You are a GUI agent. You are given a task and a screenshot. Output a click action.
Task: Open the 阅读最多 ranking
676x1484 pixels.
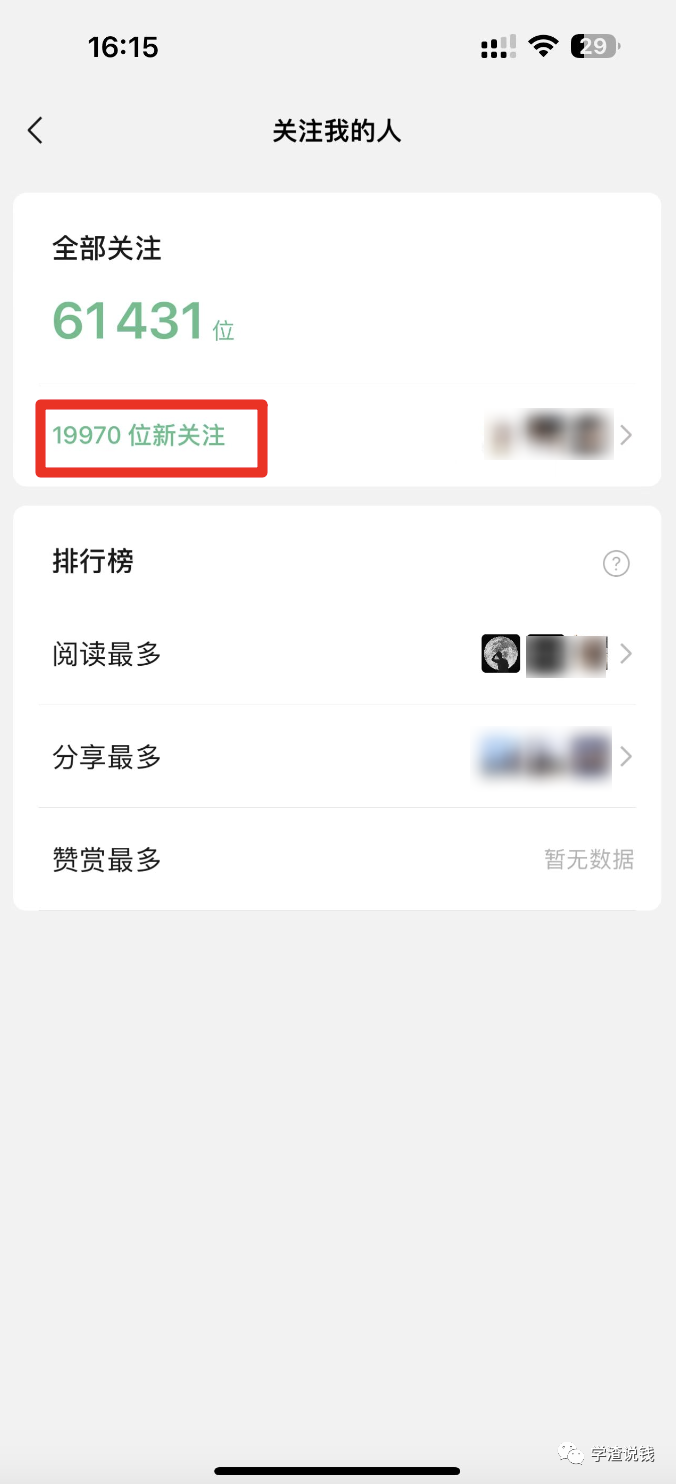coord(336,655)
